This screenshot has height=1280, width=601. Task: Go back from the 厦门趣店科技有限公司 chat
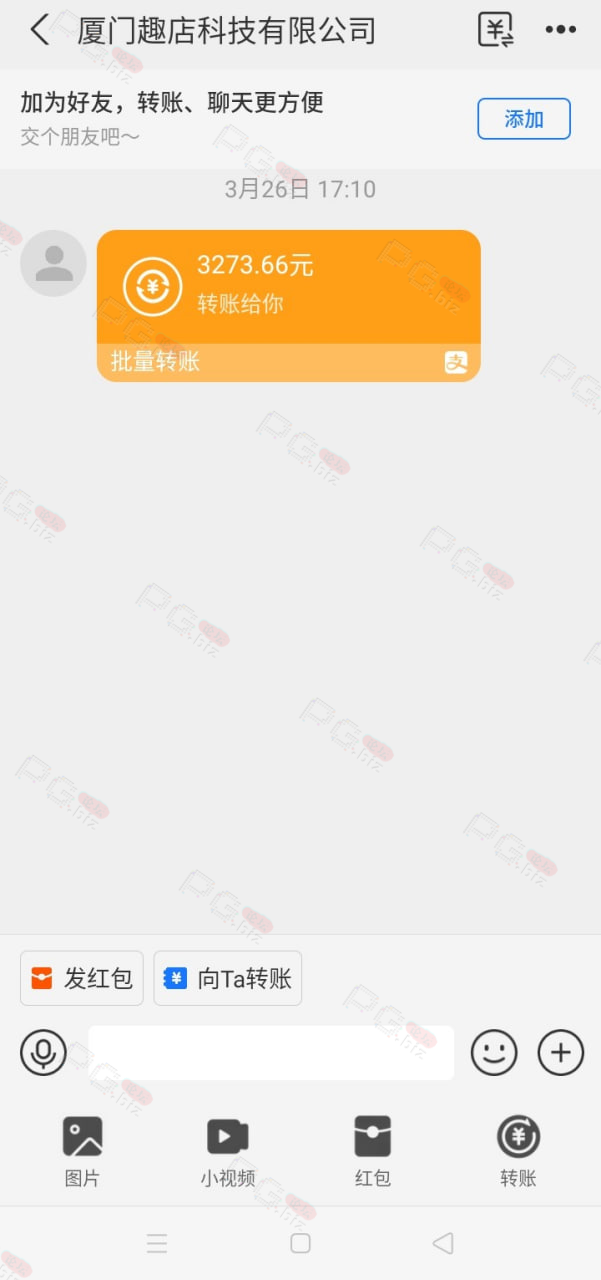[39, 31]
